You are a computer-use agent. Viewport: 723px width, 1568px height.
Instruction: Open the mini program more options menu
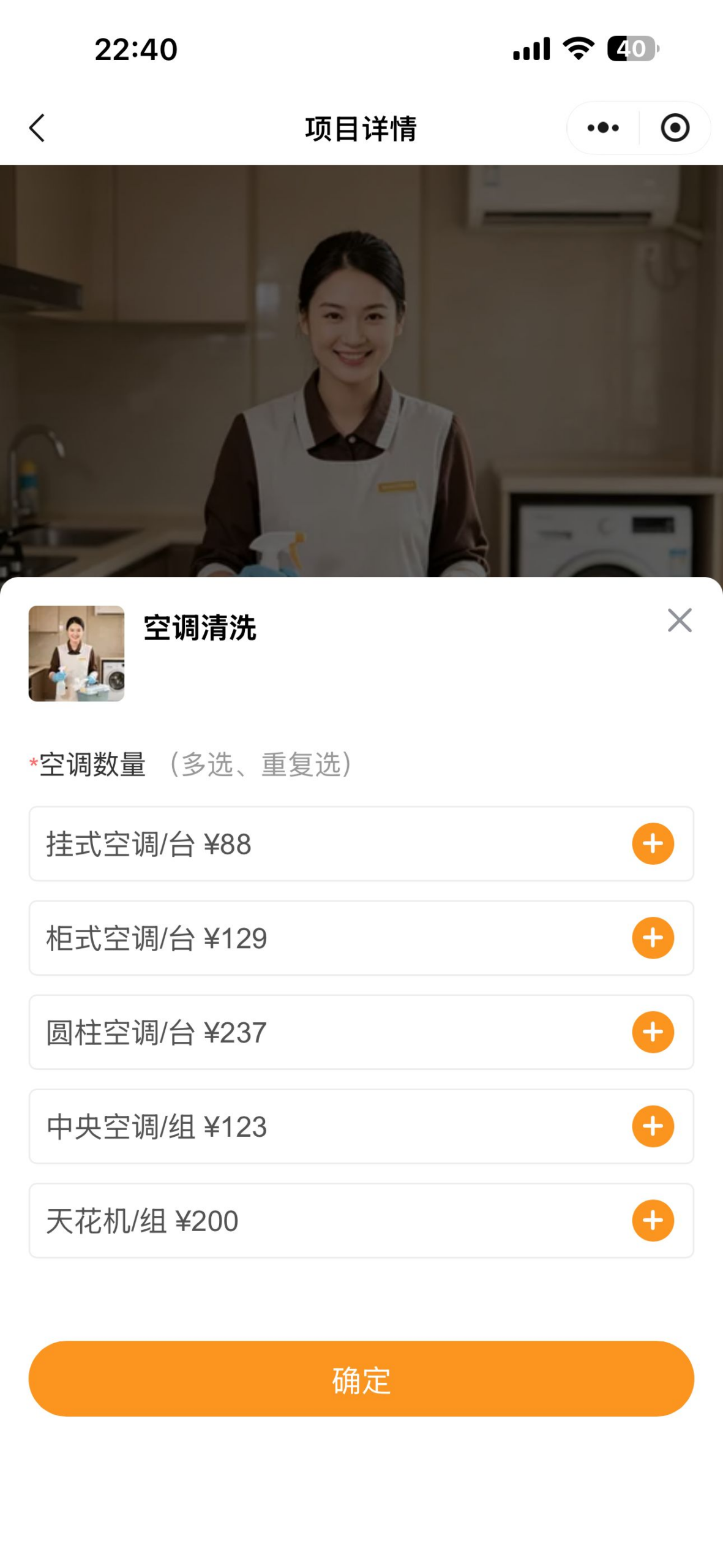tap(603, 128)
